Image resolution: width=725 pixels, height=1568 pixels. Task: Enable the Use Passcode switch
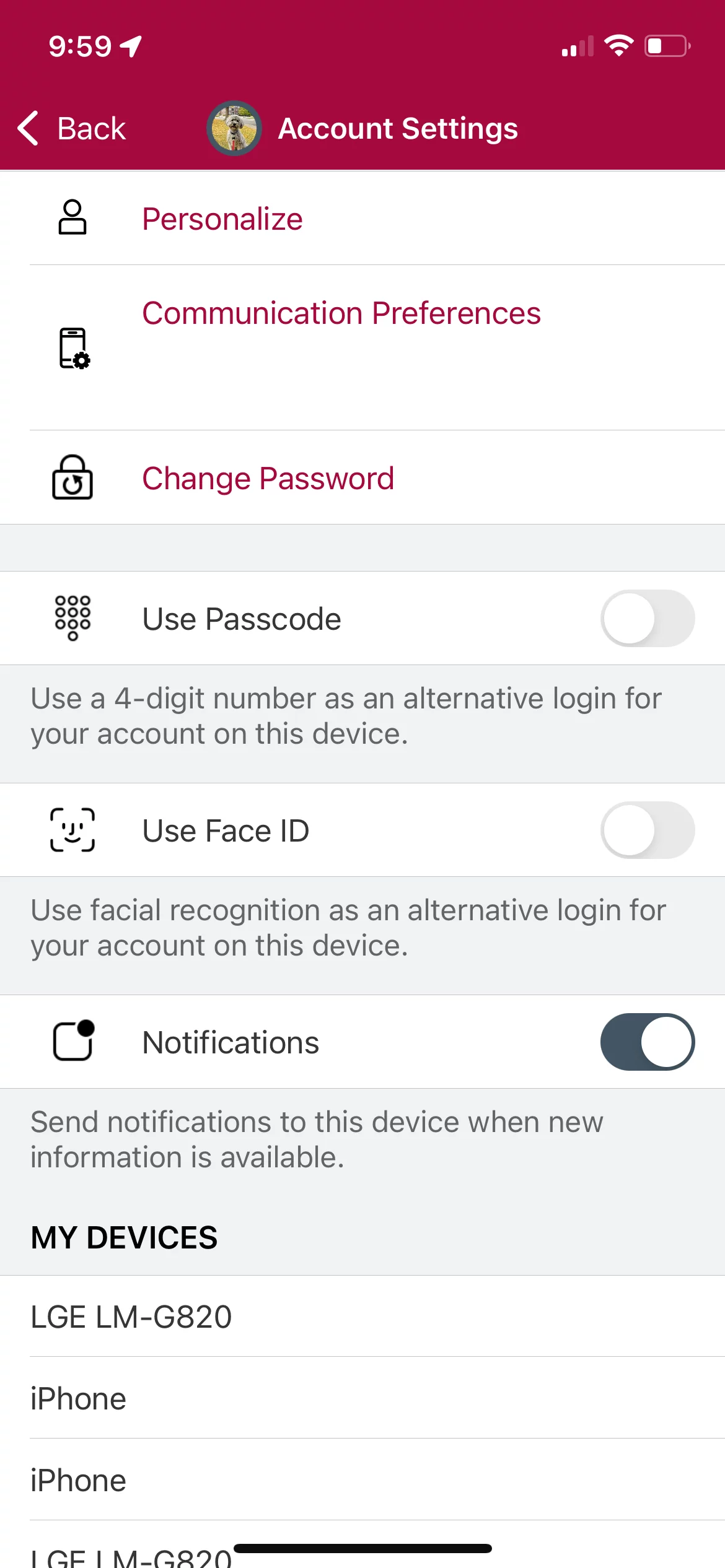coord(647,618)
